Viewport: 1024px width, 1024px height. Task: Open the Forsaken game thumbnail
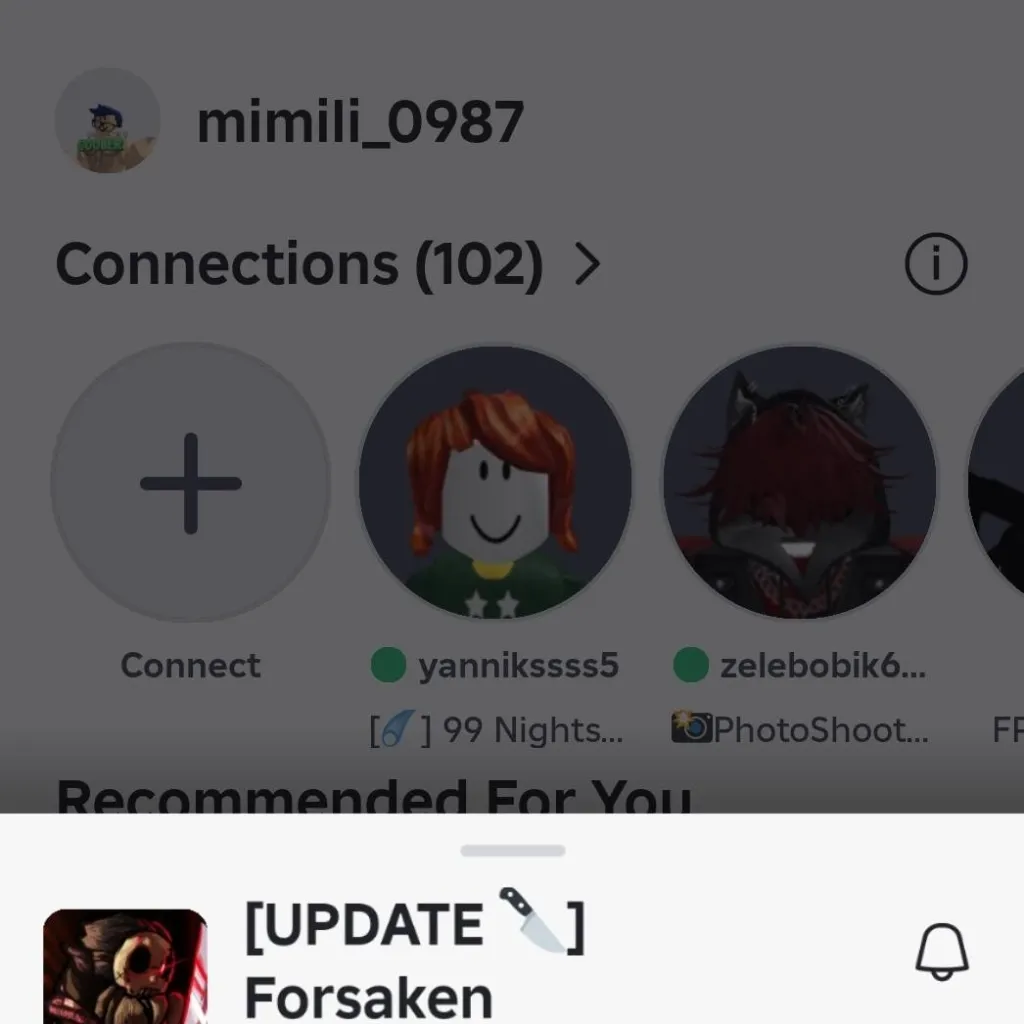pos(125,966)
